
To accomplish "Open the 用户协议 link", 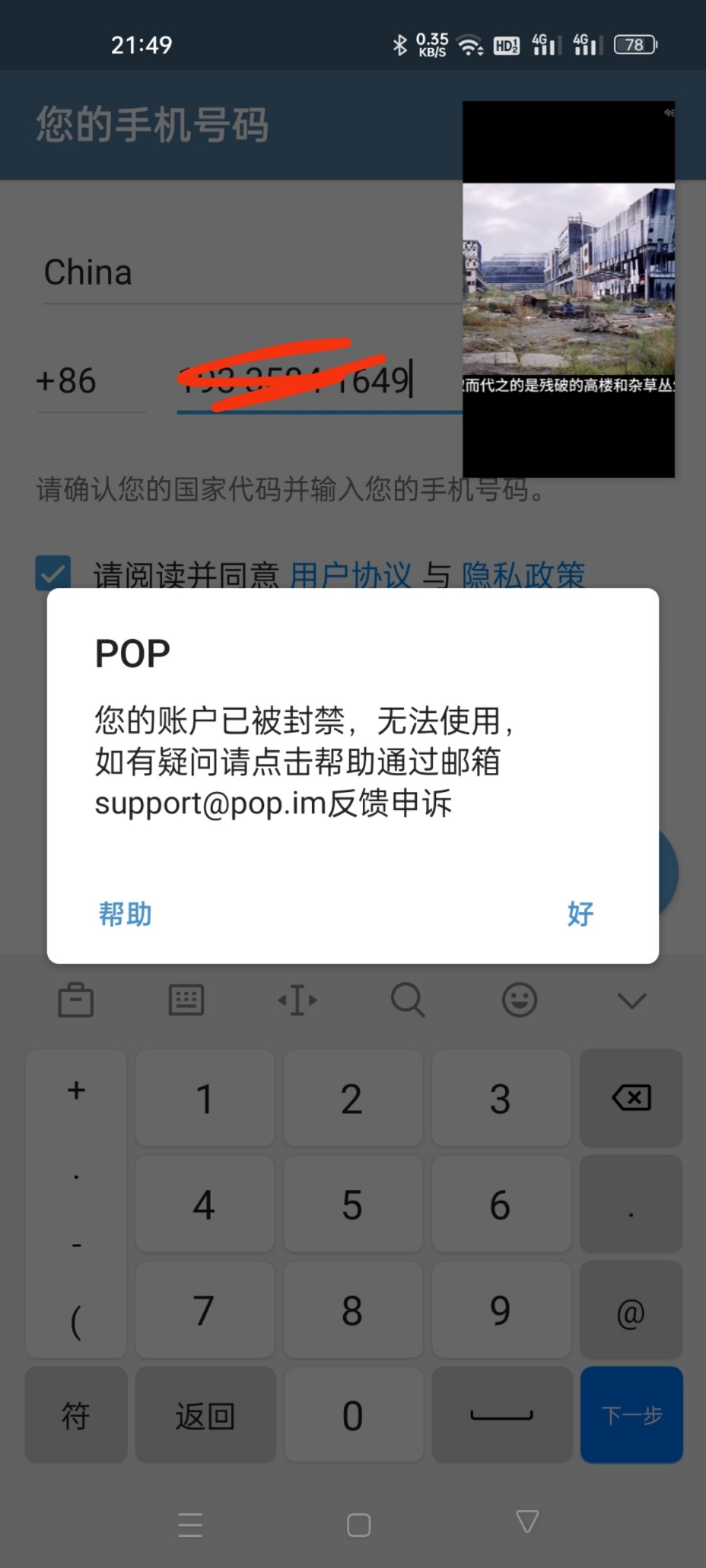I will pos(350,575).
